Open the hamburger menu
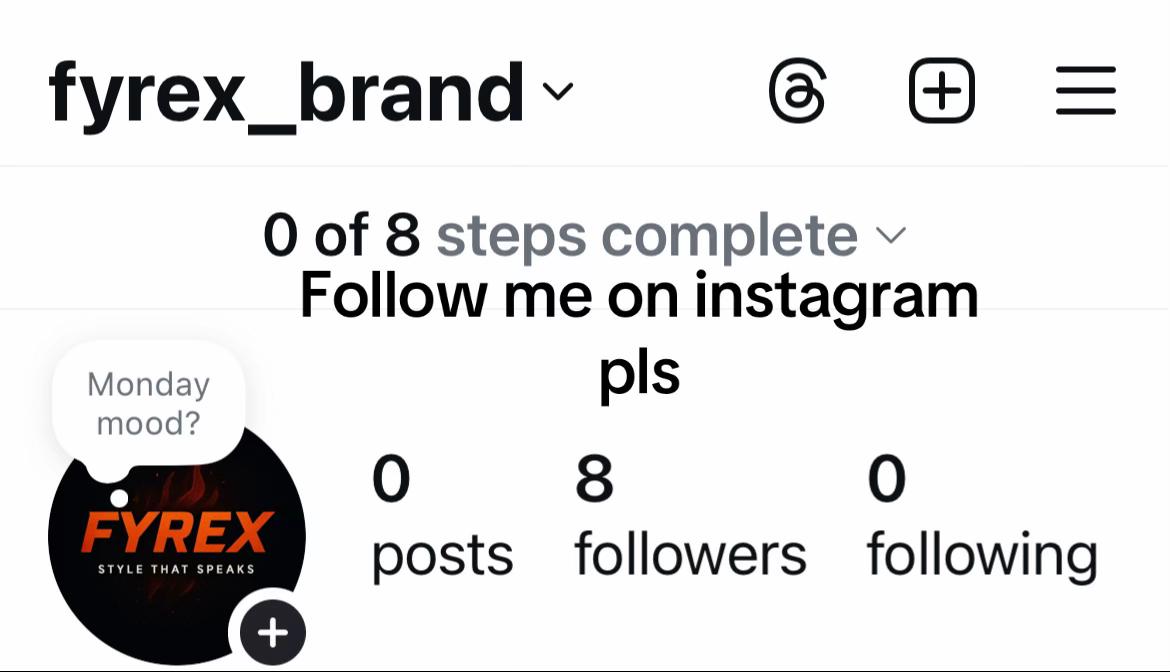 pos(1085,92)
